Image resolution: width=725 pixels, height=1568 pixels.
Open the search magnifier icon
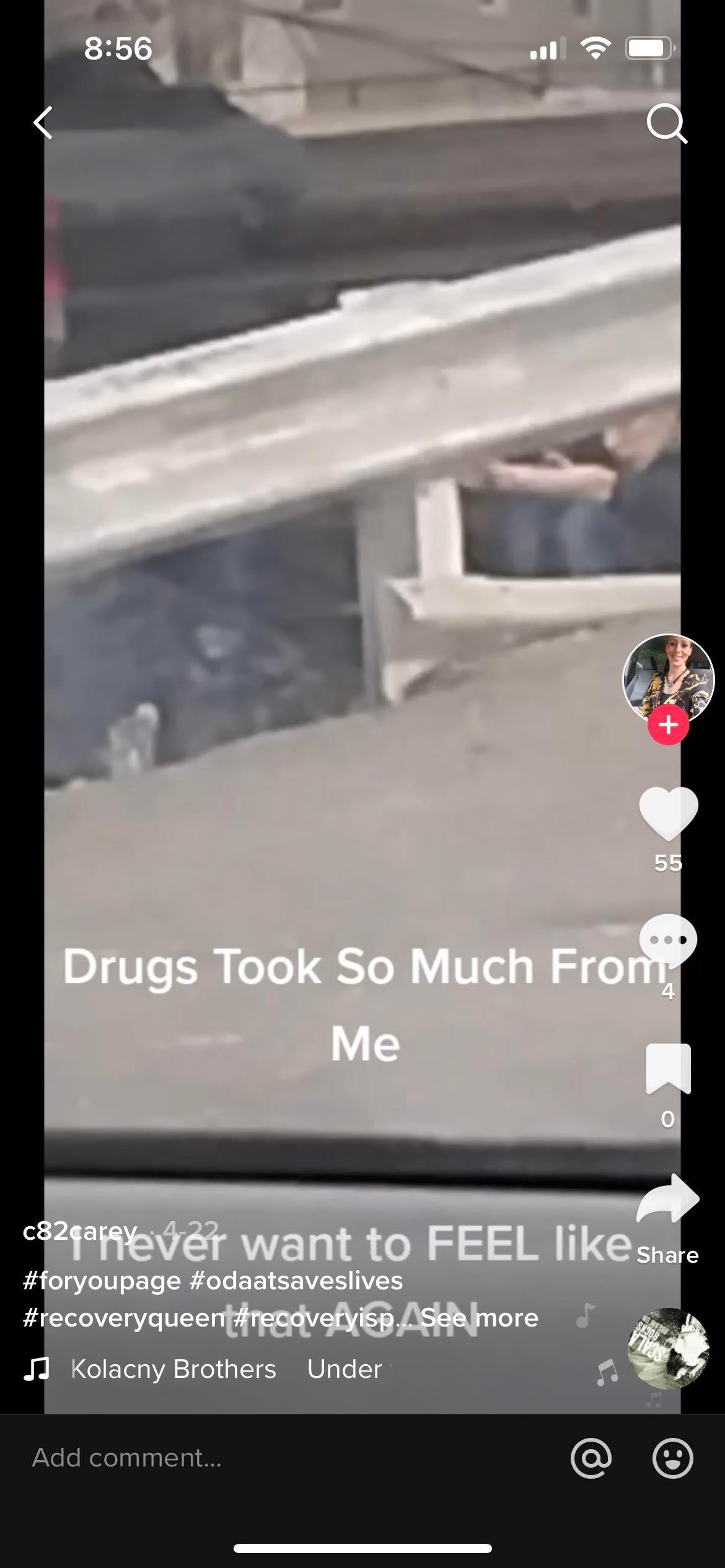coord(666,123)
